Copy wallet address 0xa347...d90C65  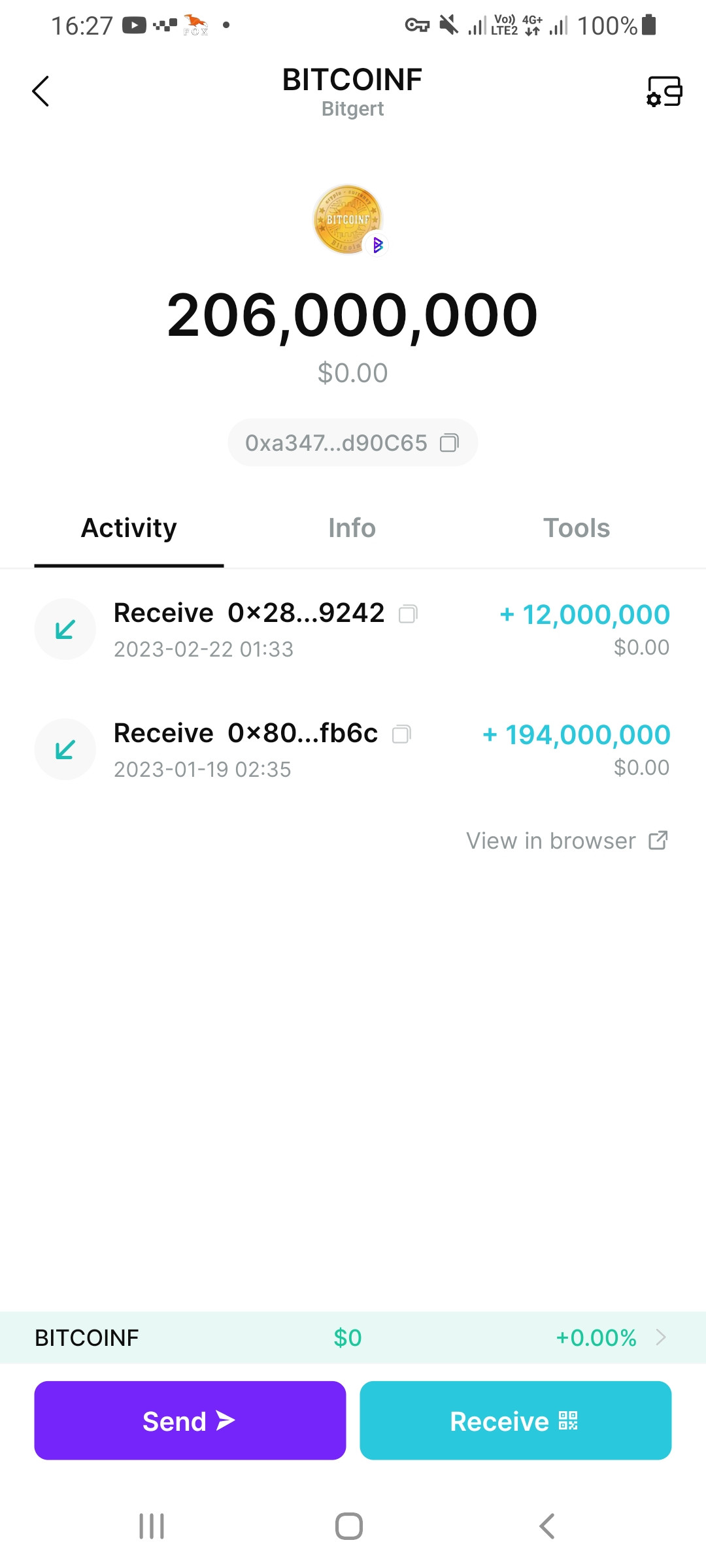[x=352, y=442]
